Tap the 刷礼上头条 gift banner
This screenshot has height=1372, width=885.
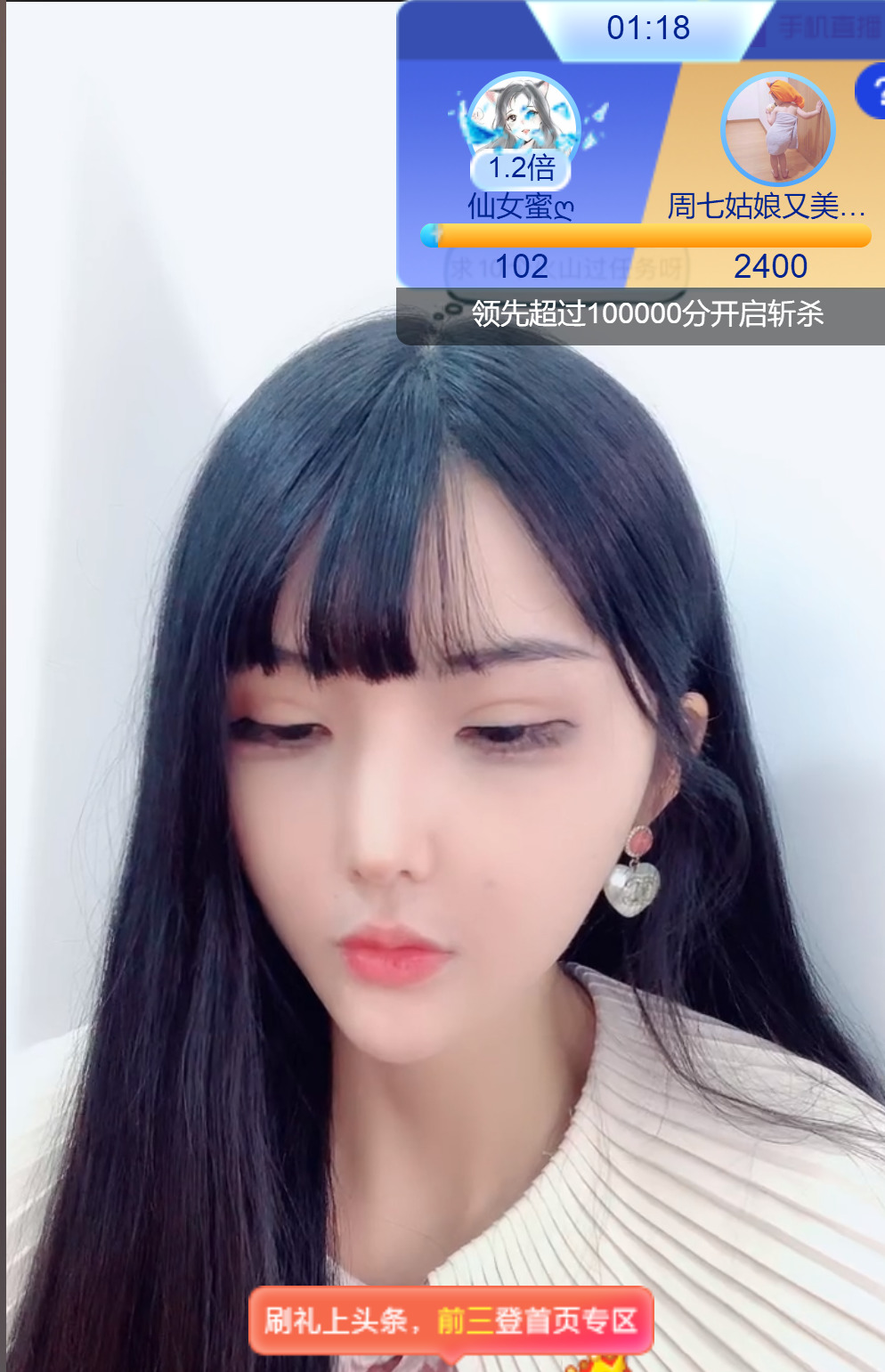(x=451, y=1320)
